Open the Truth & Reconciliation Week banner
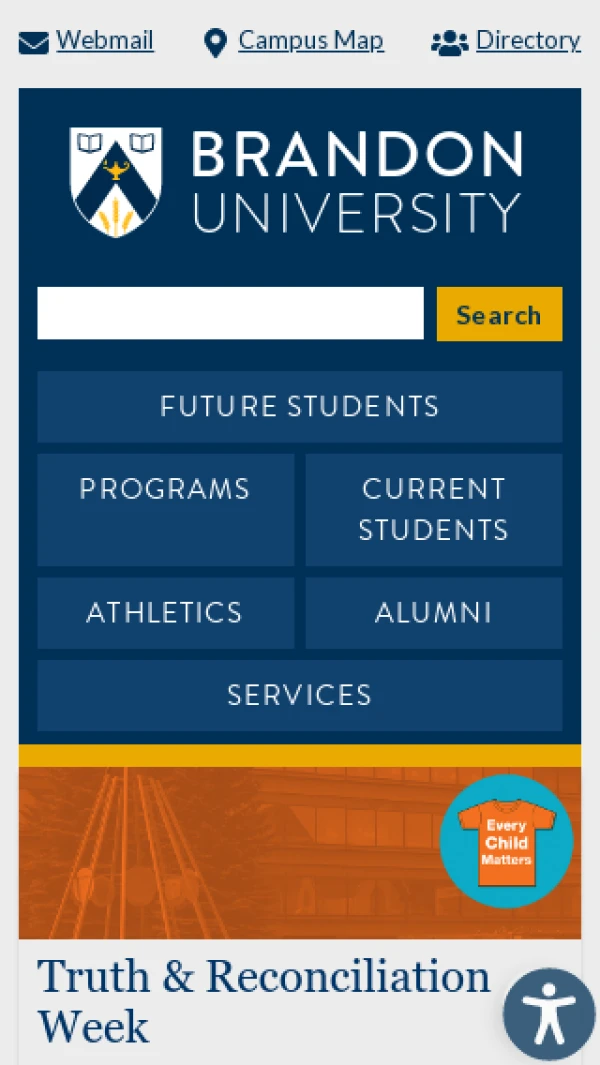Image resolution: width=600 pixels, height=1065 pixels. pos(264,1000)
